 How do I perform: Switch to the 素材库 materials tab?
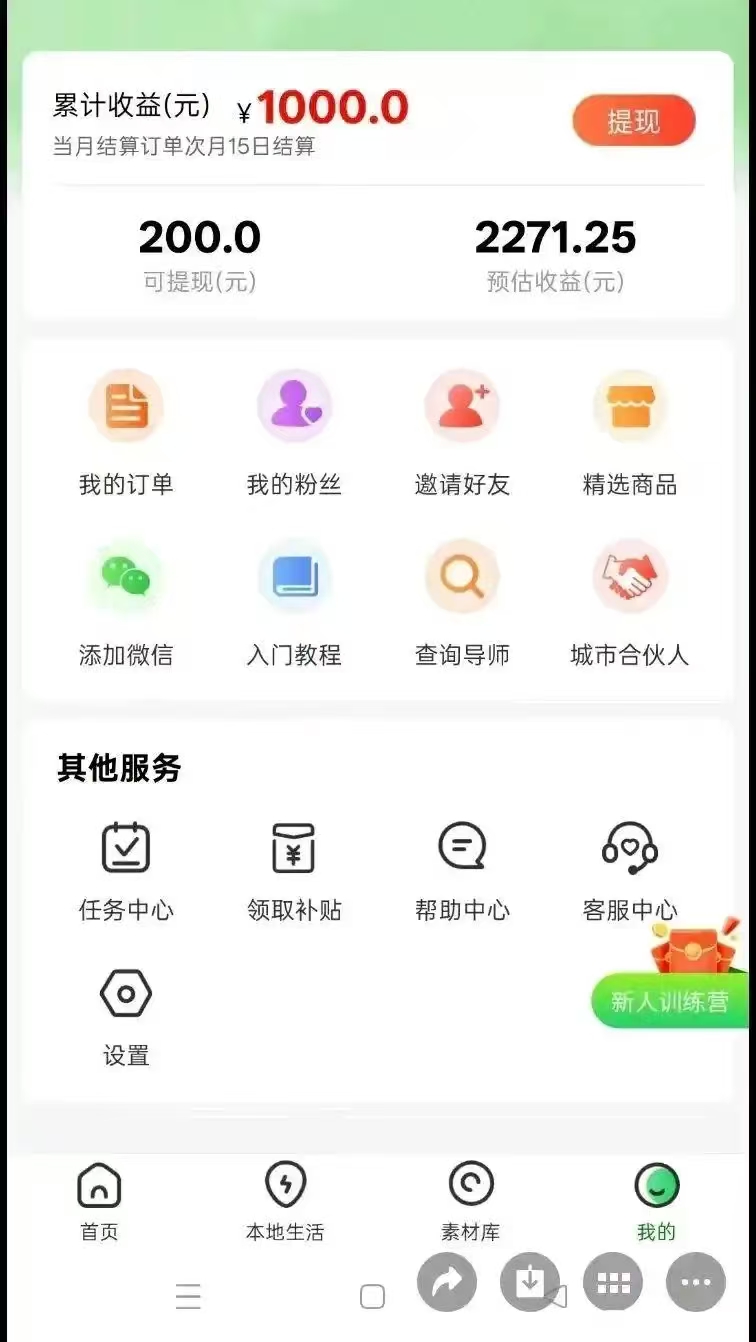pos(470,1200)
